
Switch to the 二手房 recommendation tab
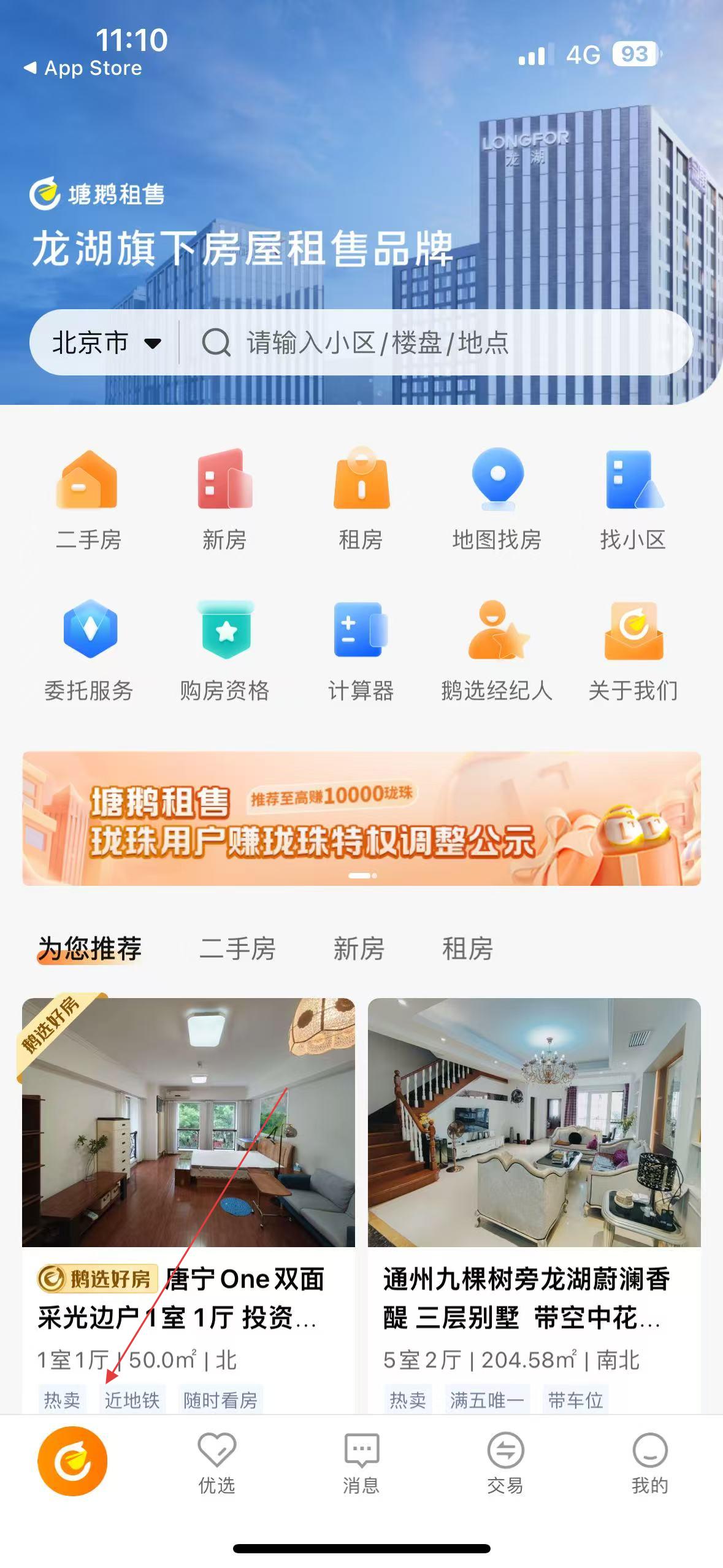237,948
